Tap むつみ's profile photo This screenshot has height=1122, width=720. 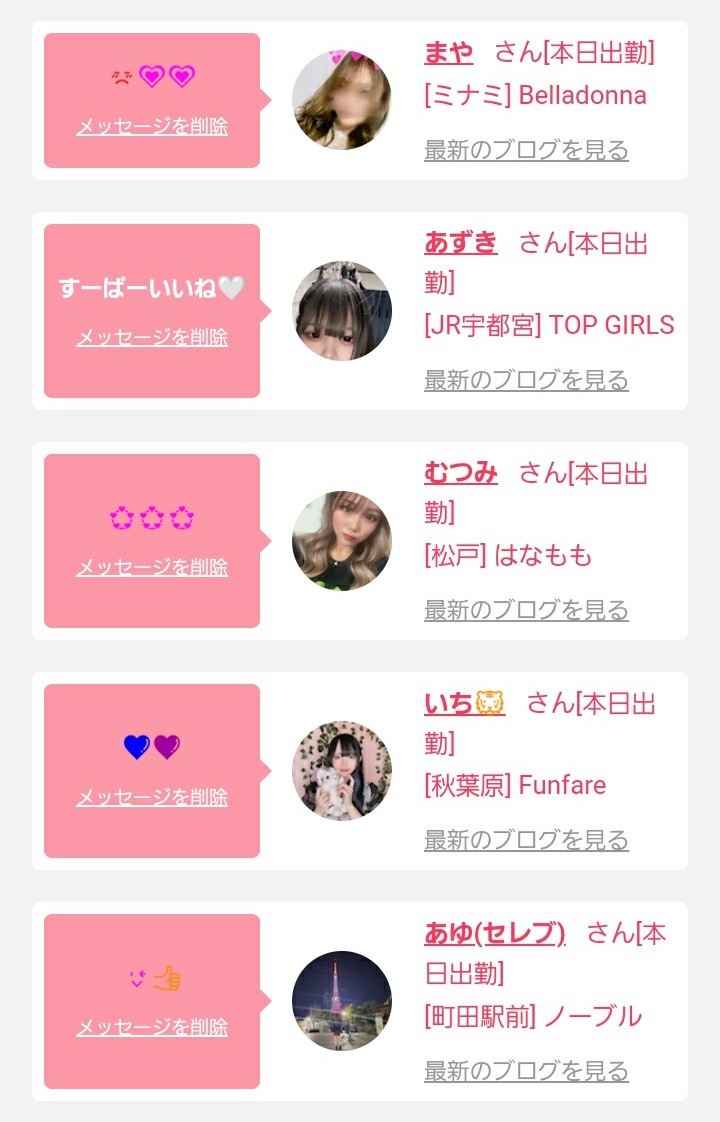tap(341, 541)
